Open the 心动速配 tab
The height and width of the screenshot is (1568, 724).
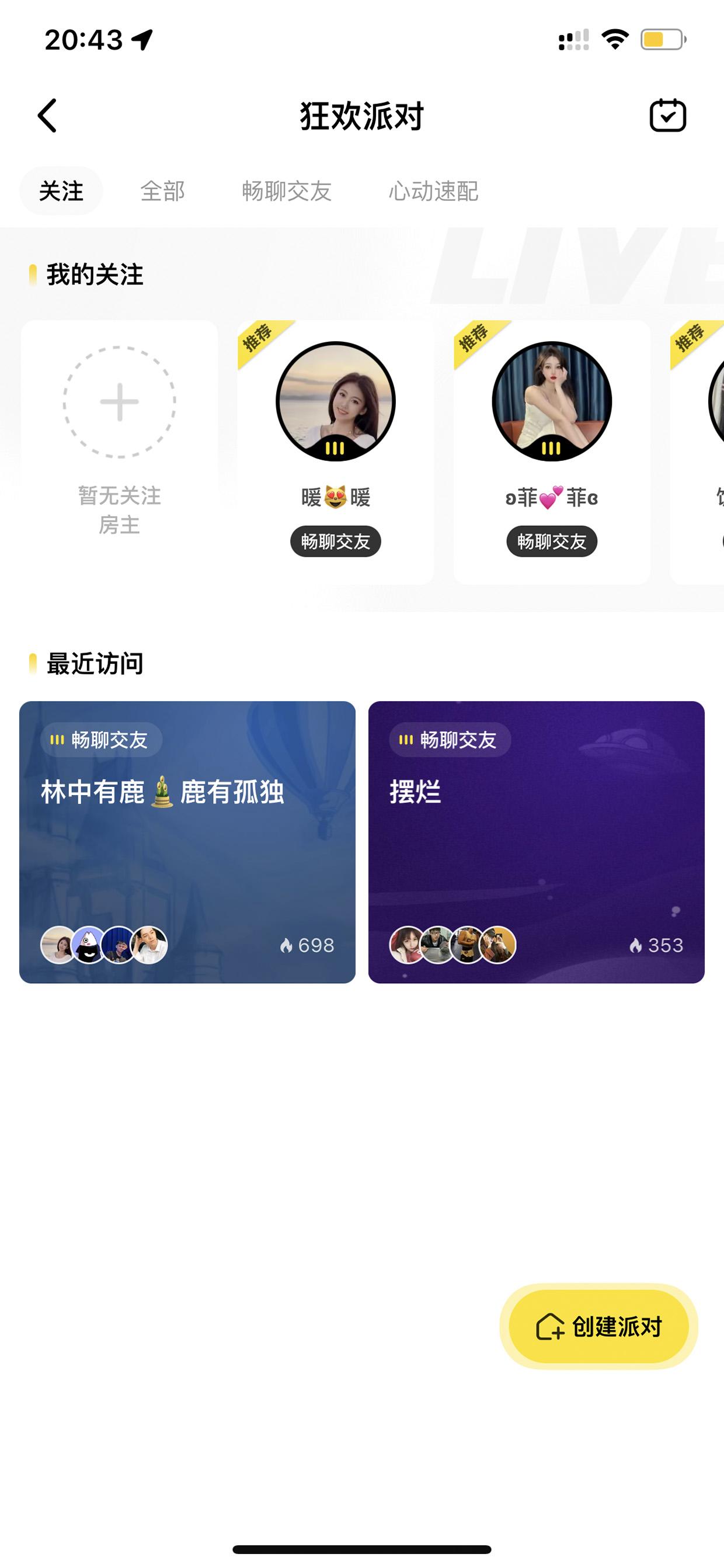coord(434,190)
